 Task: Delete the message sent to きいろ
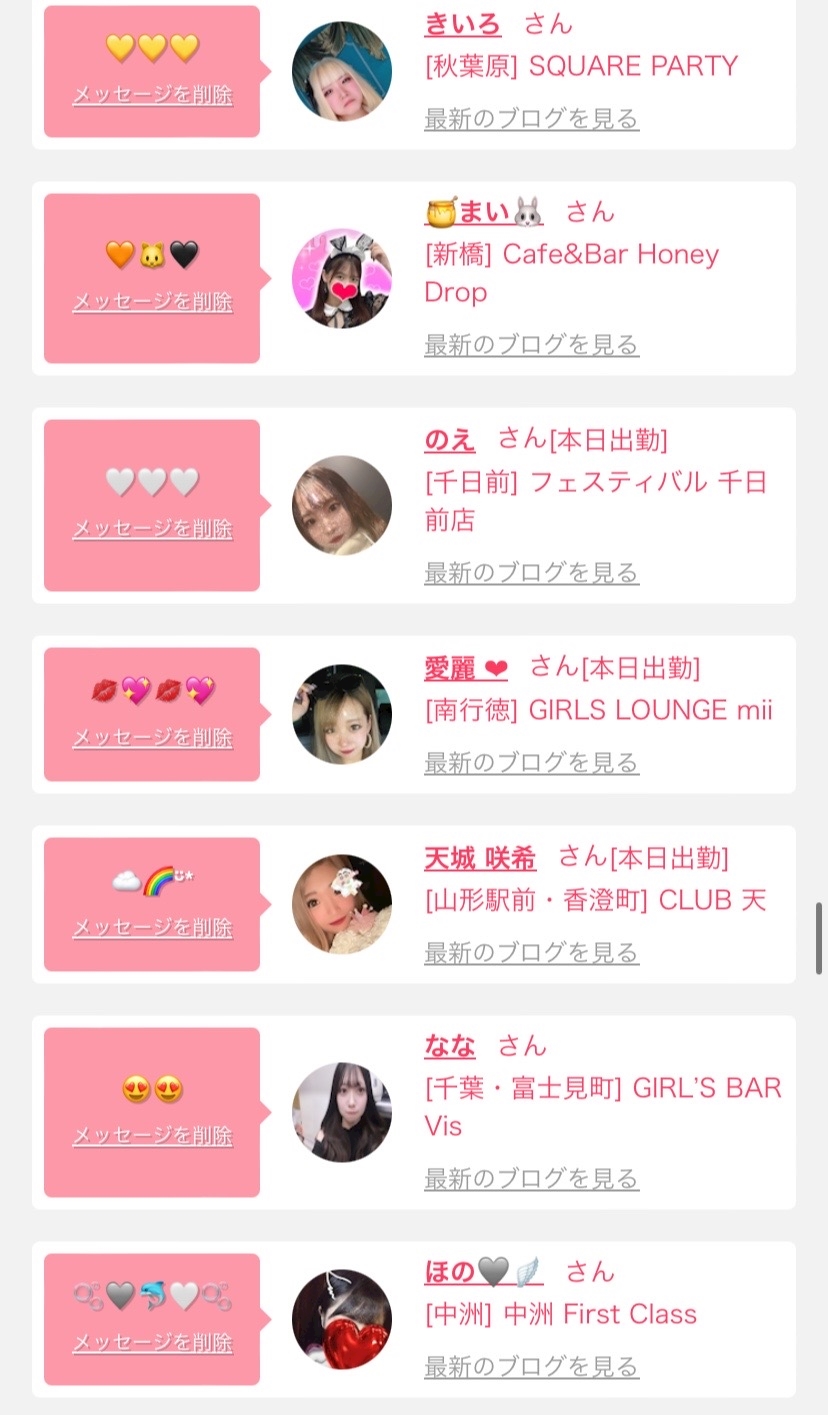(x=152, y=96)
